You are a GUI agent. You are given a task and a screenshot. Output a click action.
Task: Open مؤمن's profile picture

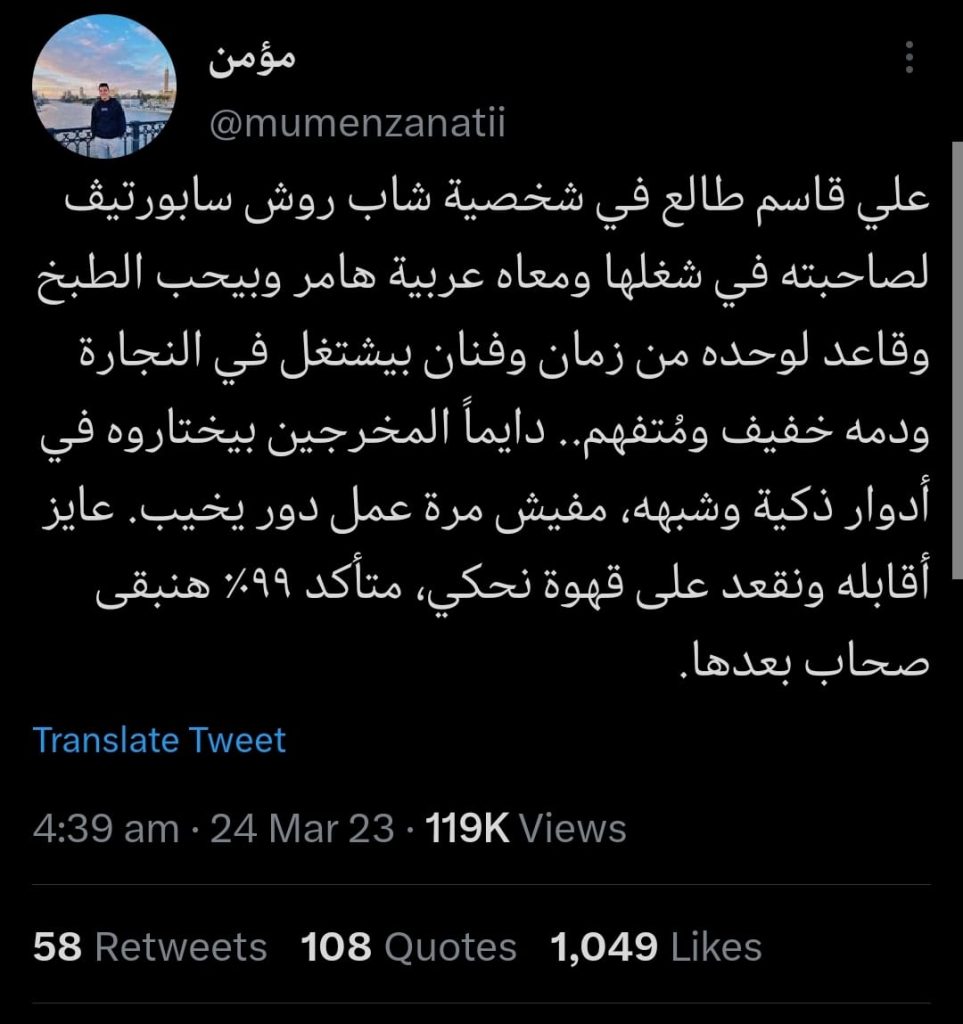tap(105, 89)
